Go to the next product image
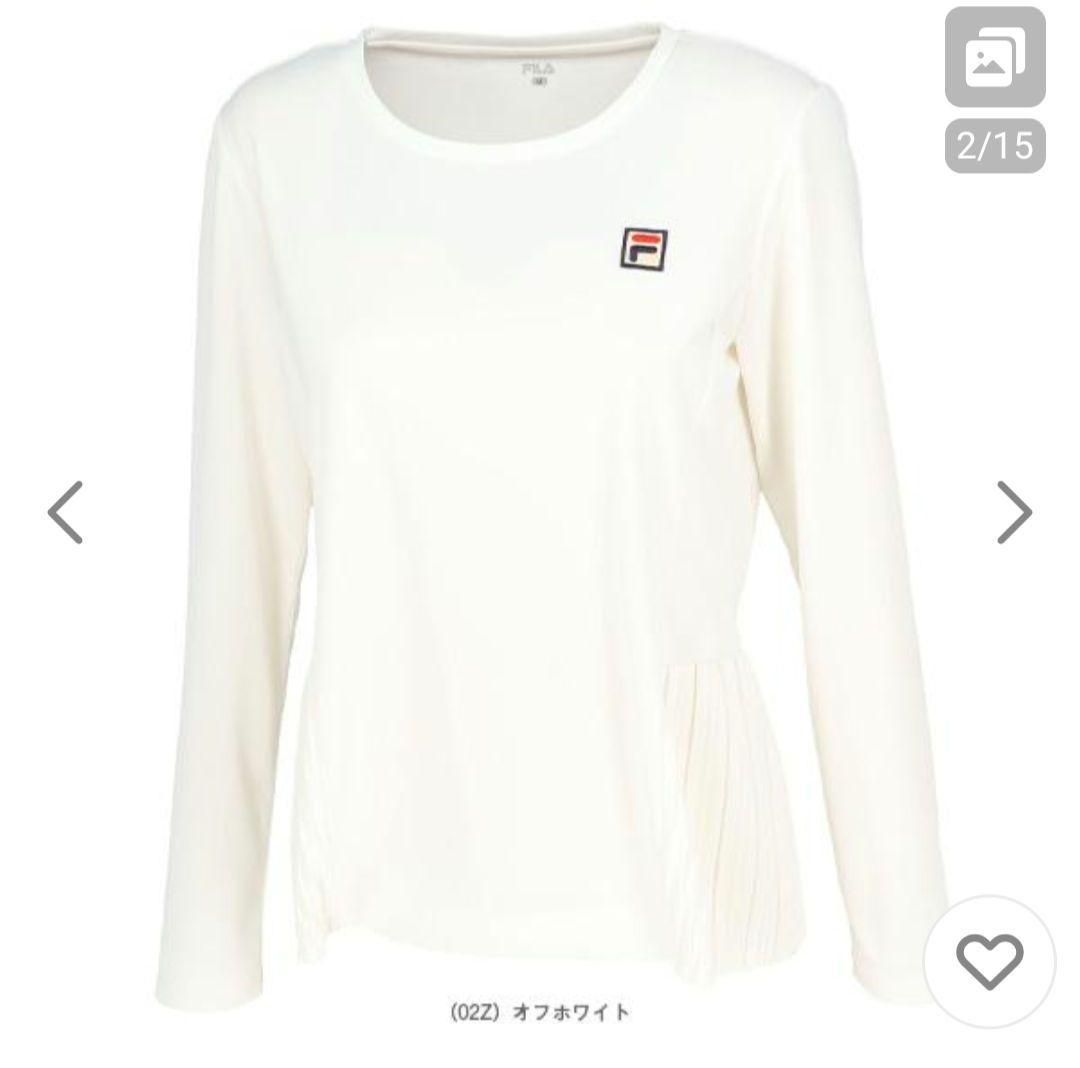This screenshot has height=1068, width=1080. (x=1013, y=512)
